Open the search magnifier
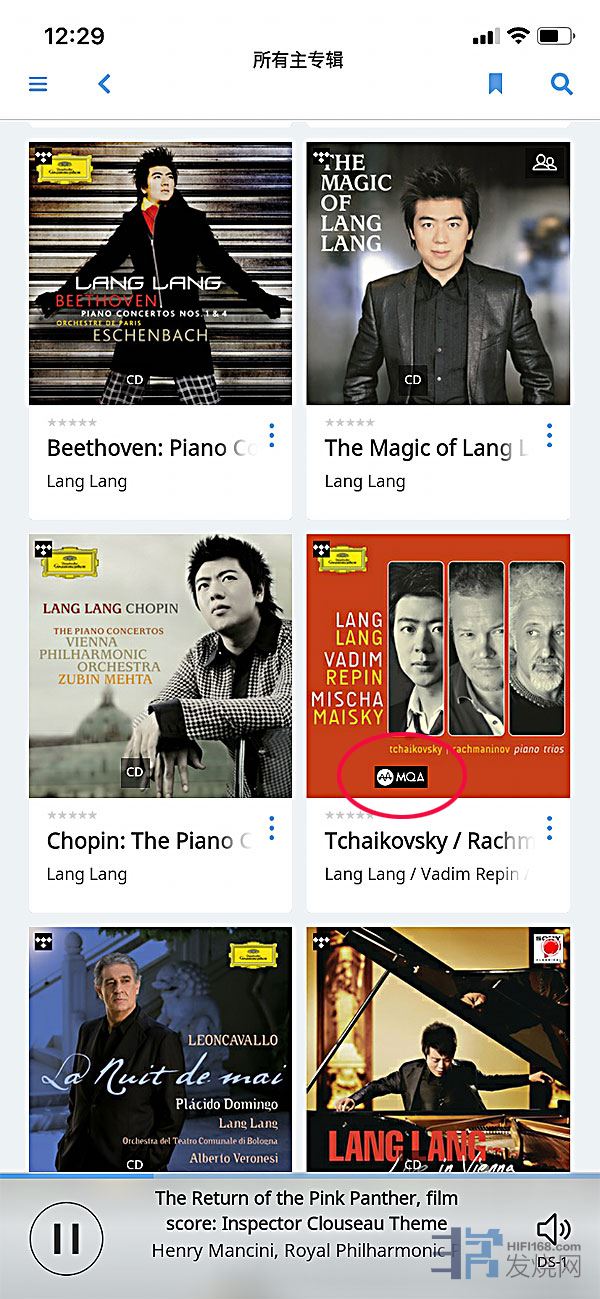The image size is (600, 1299). click(562, 84)
